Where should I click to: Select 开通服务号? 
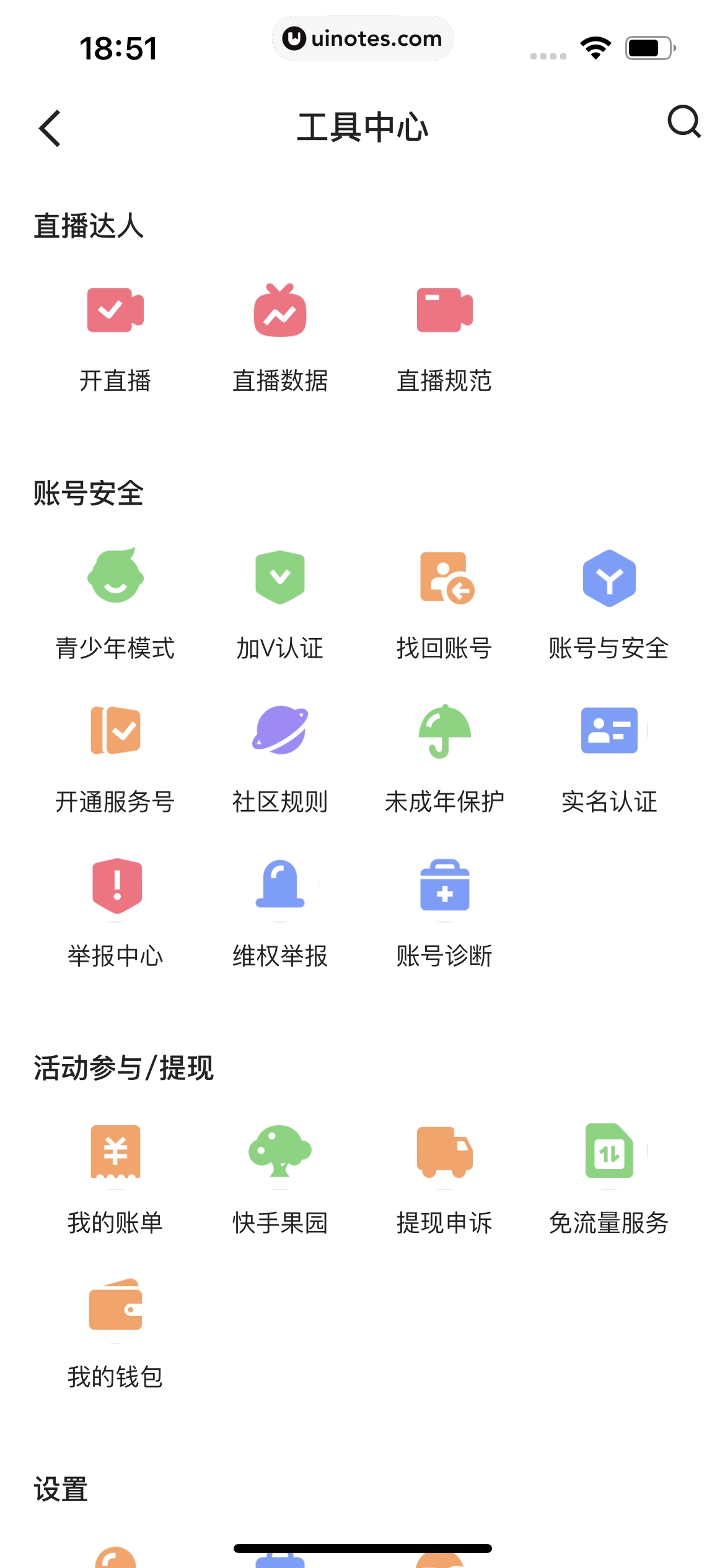click(115, 759)
